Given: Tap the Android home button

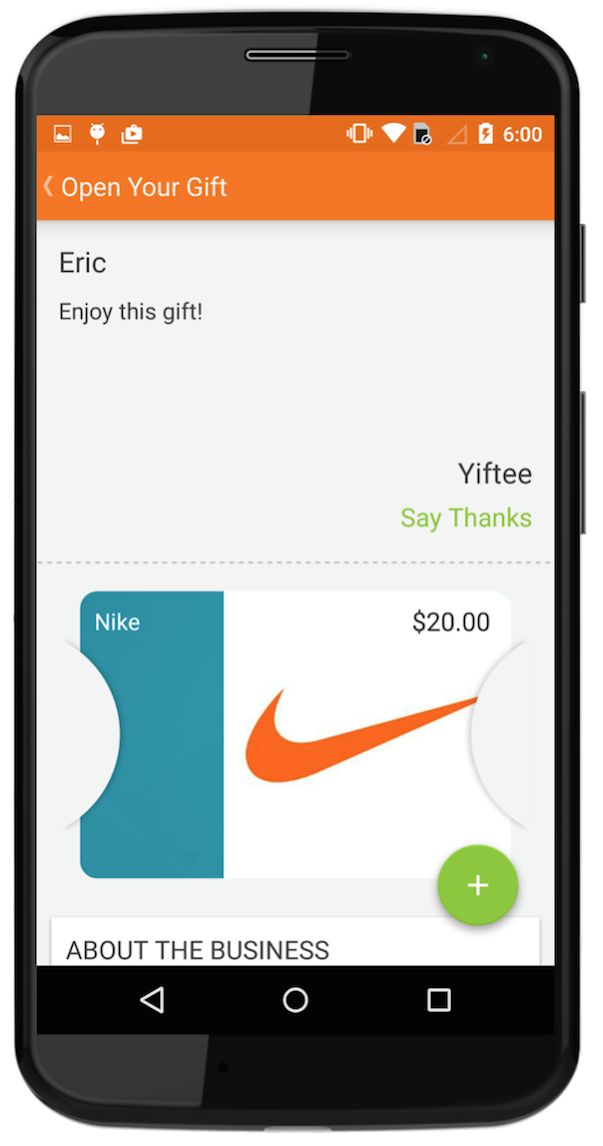Looking at the screenshot, I should tap(295, 1000).
